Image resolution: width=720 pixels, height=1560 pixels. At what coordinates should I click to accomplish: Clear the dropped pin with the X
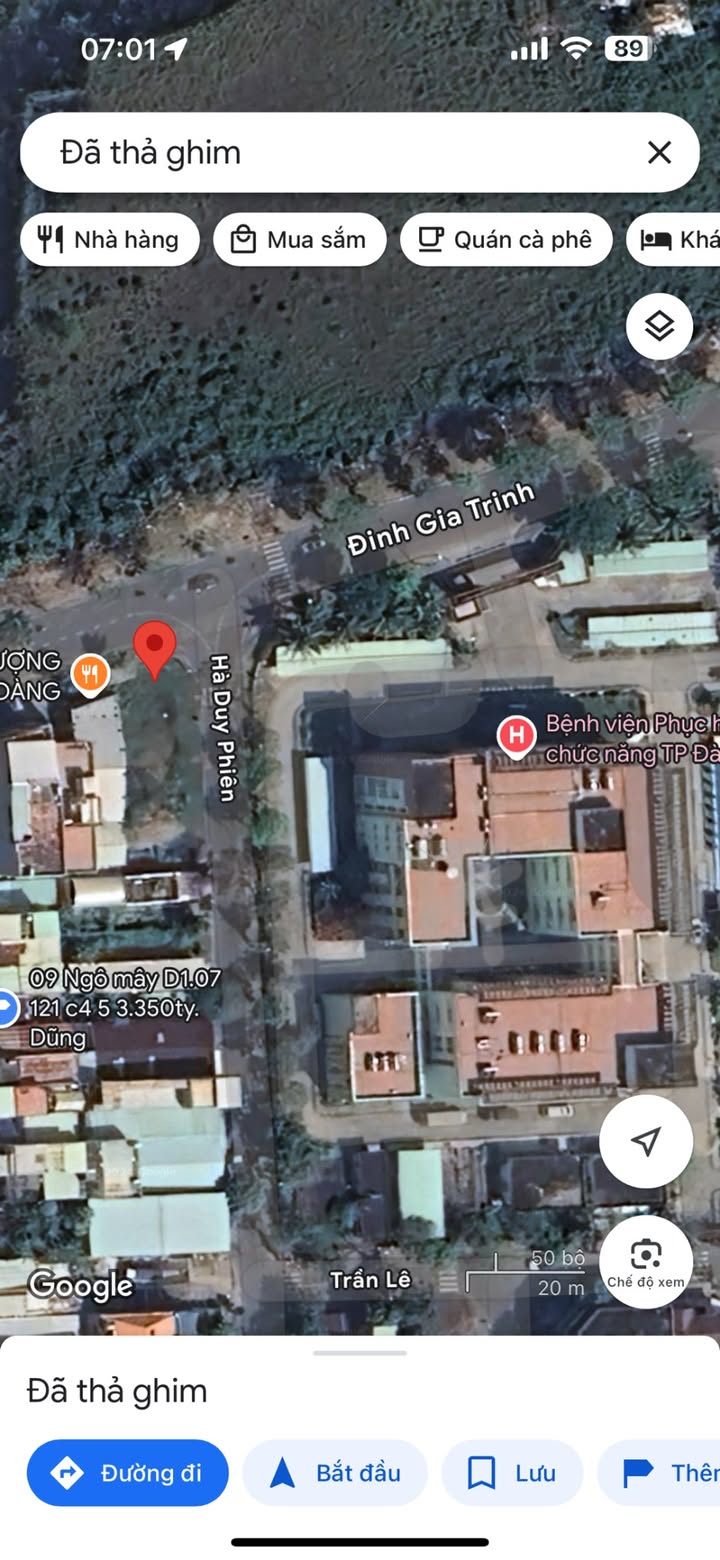click(659, 152)
